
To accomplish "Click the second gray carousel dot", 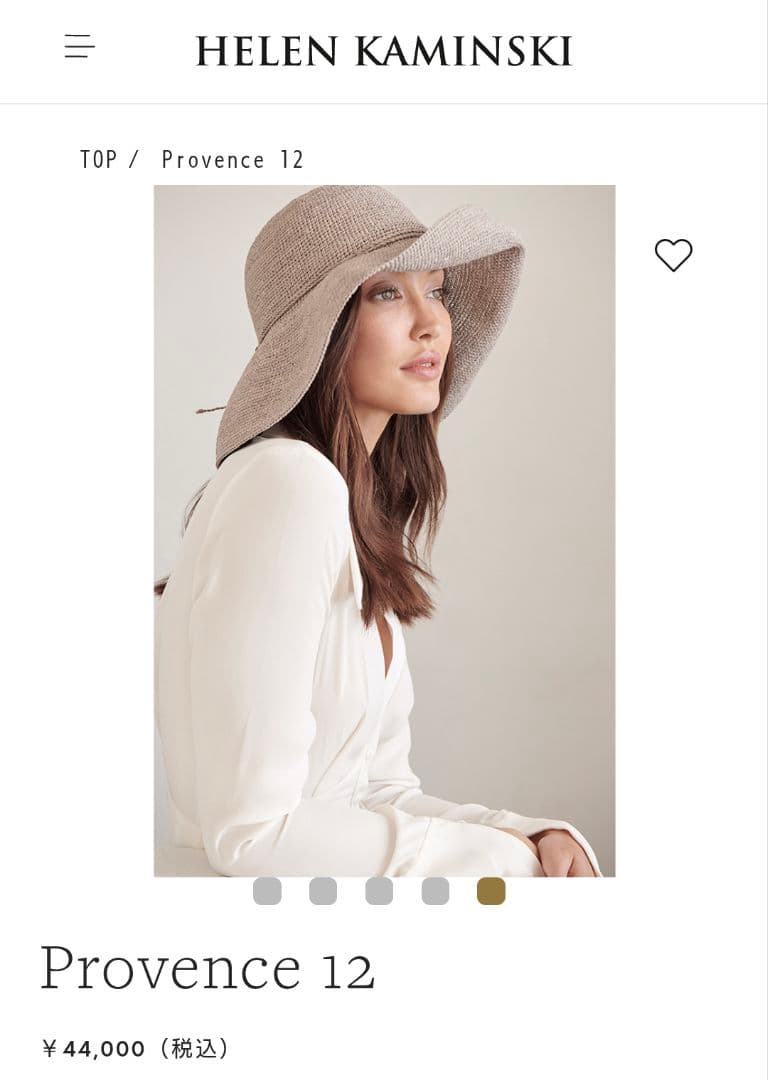I will point(321,889).
